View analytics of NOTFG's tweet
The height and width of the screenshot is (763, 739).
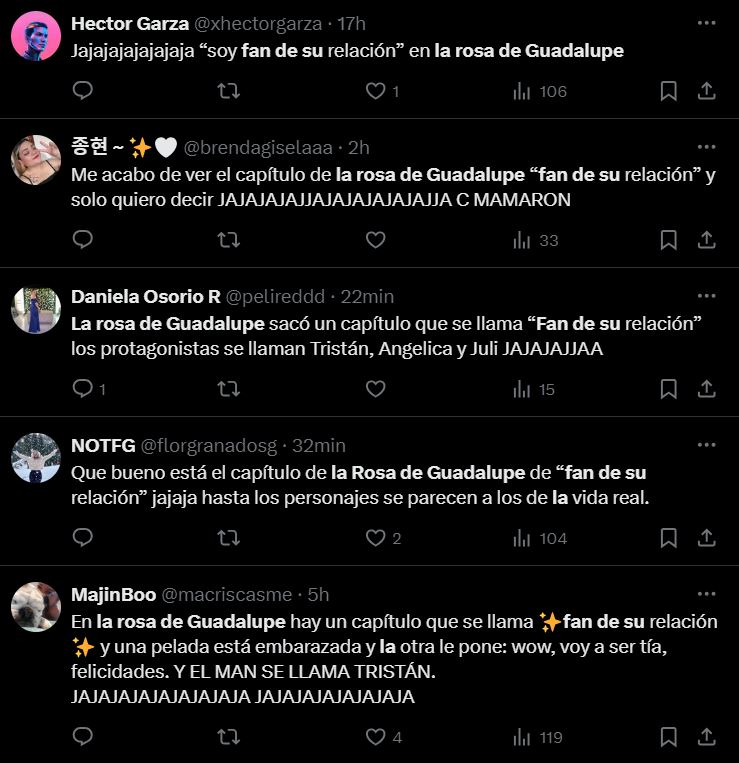point(522,538)
